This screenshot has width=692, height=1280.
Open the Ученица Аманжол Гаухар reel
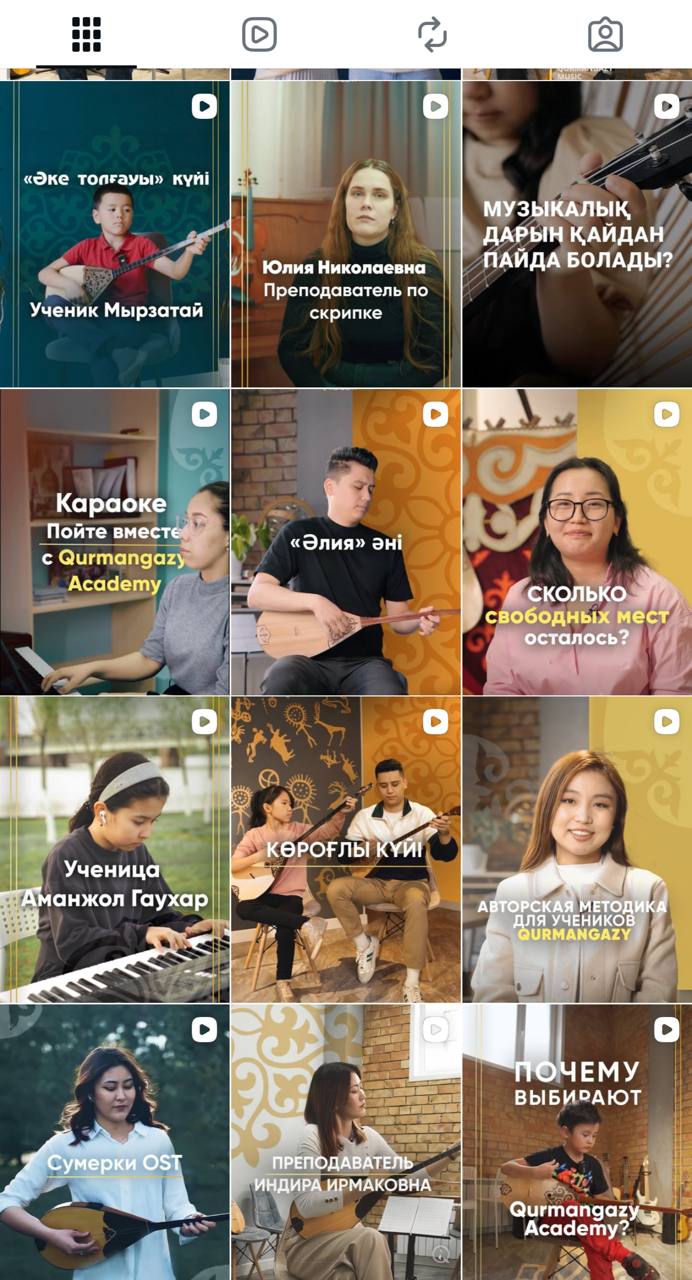click(x=115, y=851)
